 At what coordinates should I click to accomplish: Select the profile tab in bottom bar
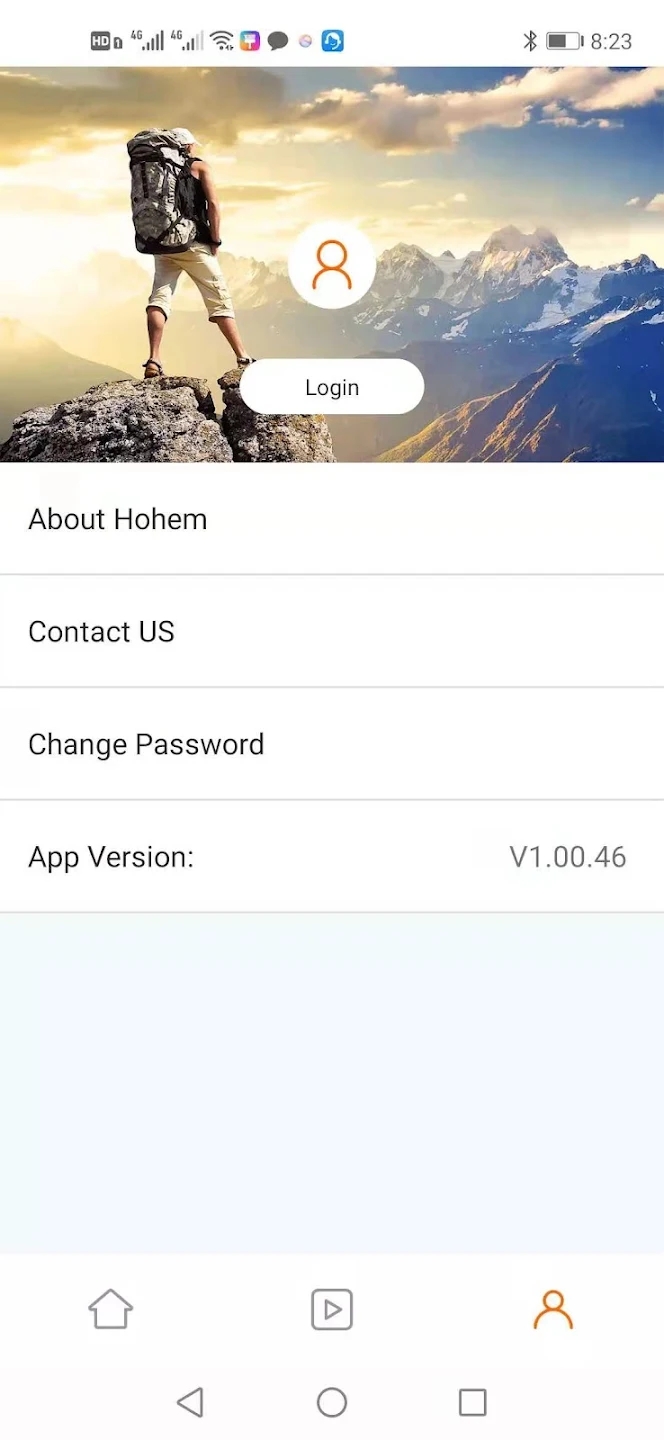tap(553, 1309)
